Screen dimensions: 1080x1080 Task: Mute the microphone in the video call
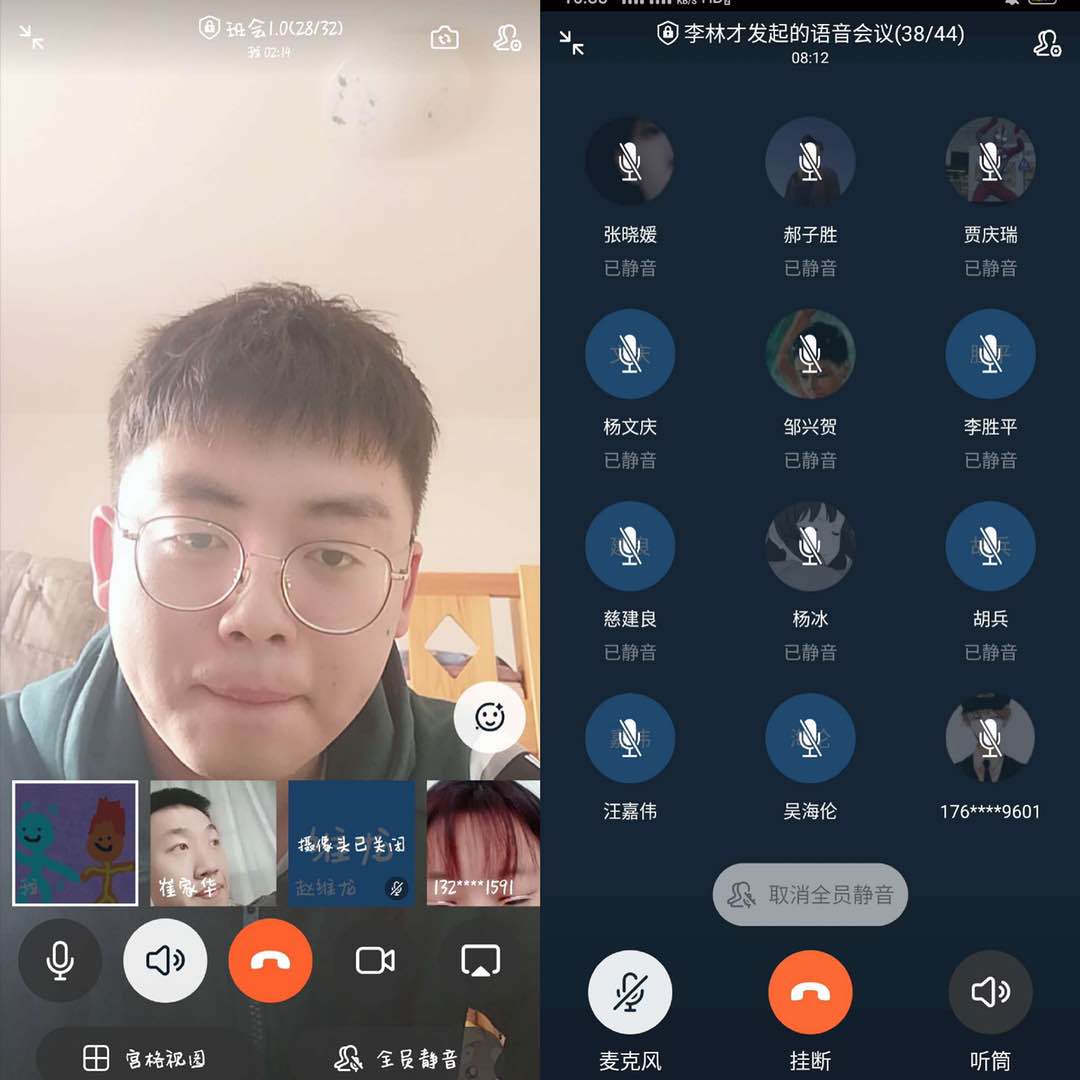pos(60,961)
